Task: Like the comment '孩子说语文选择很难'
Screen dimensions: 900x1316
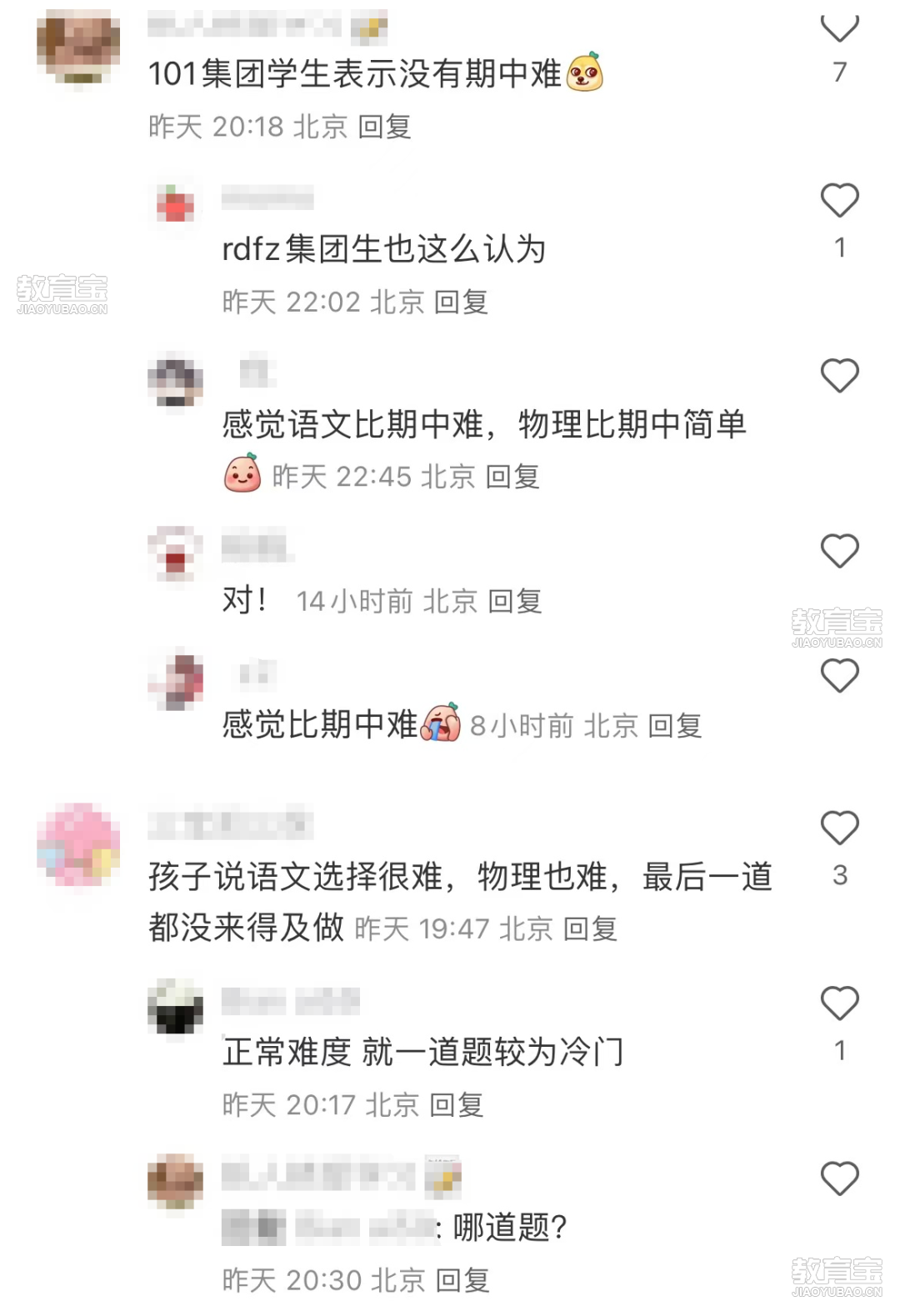Action: tap(839, 828)
